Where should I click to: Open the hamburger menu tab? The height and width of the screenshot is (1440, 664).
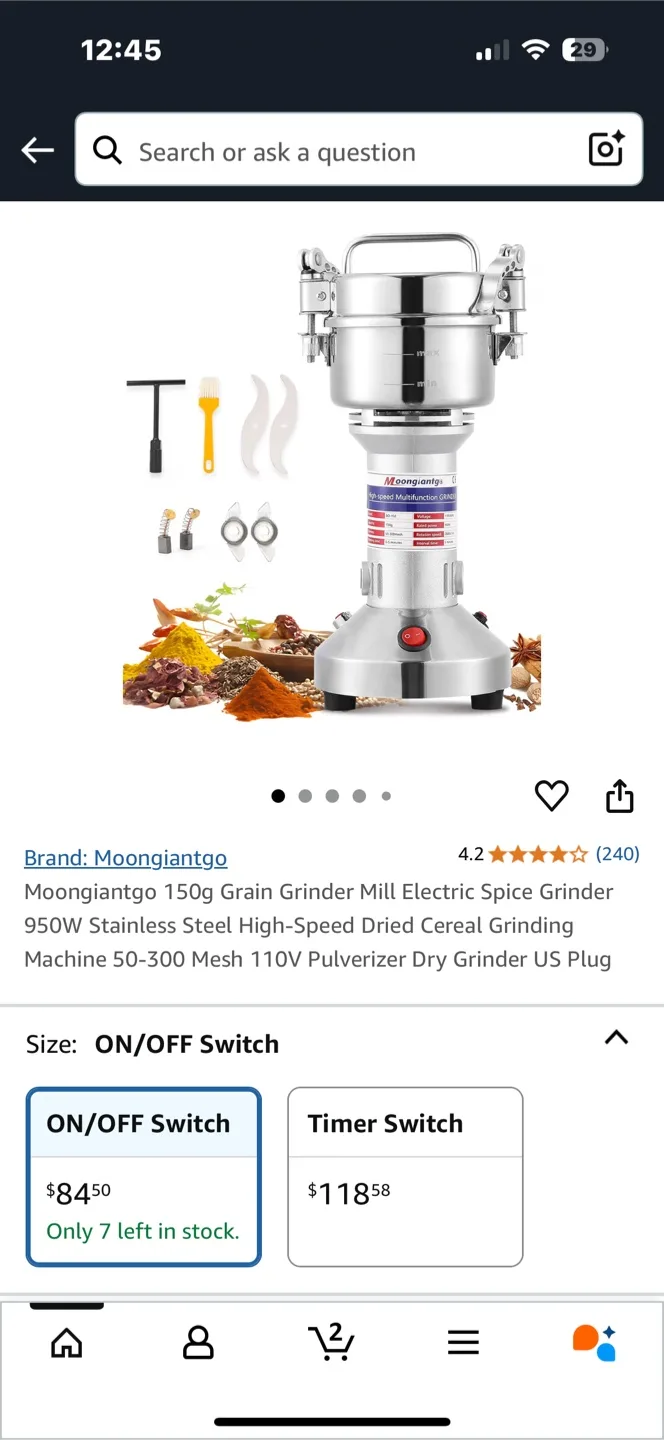[x=463, y=1343]
